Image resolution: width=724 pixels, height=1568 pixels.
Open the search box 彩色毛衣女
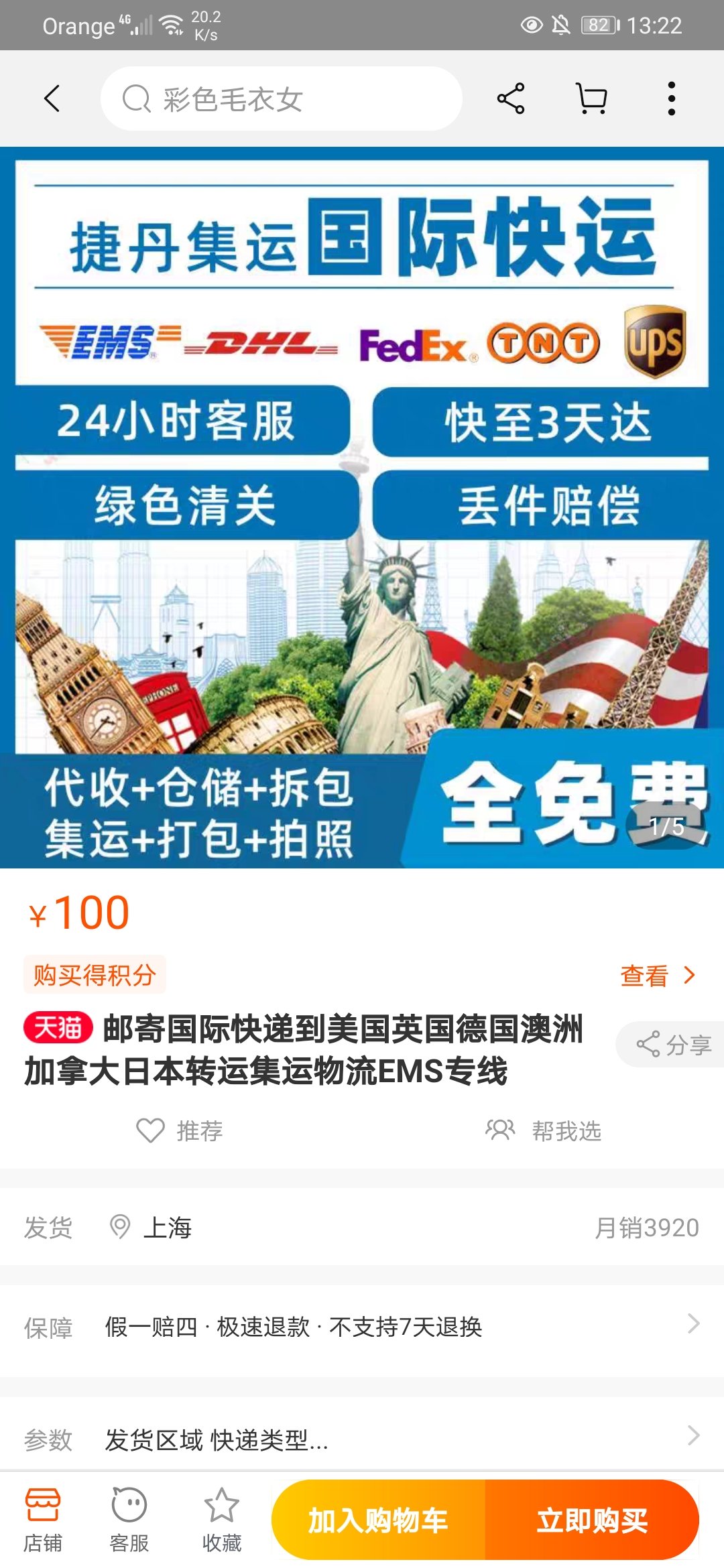pos(282,99)
